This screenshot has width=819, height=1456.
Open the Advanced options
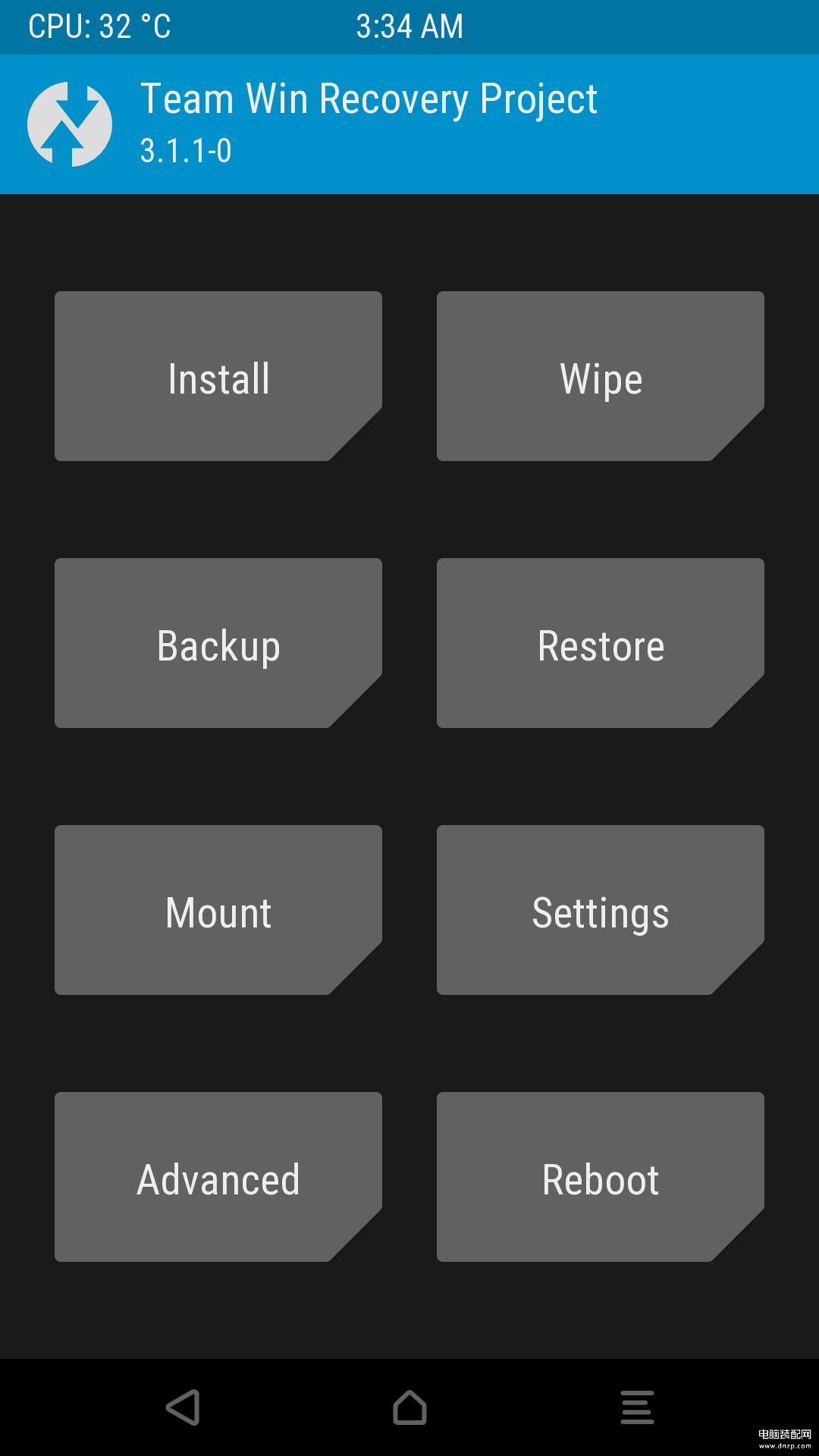click(218, 1178)
